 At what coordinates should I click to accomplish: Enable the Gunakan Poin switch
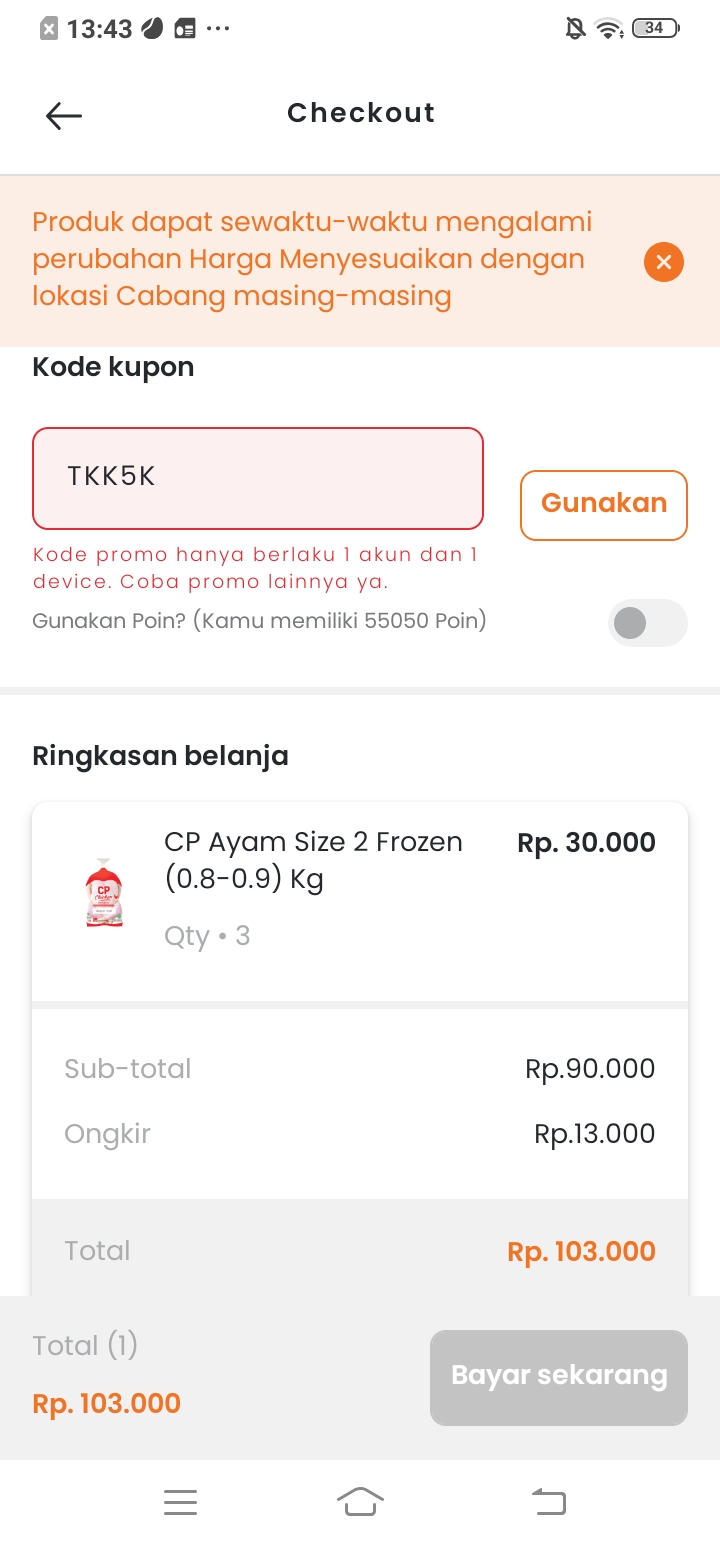(x=647, y=622)
